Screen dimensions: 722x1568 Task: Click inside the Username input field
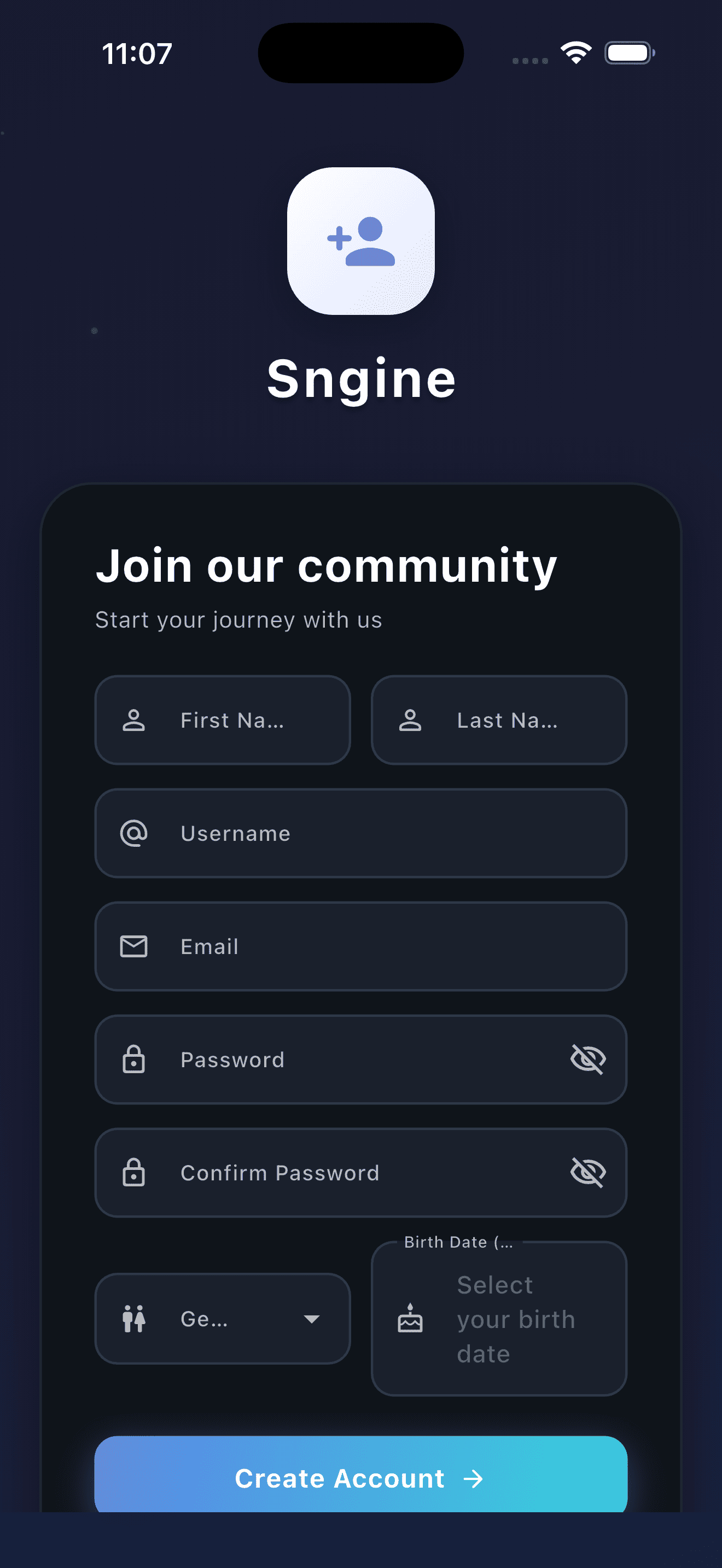pos(360,833)
